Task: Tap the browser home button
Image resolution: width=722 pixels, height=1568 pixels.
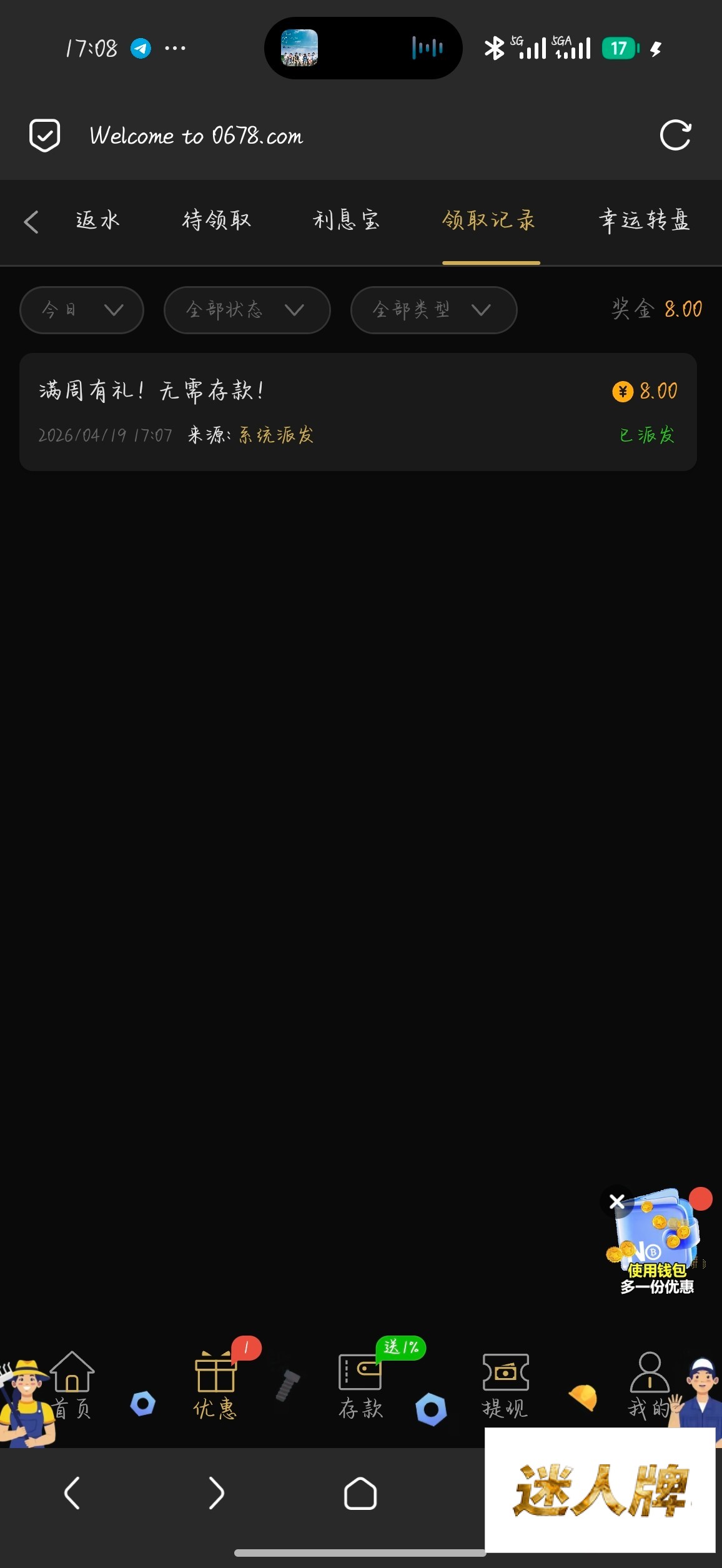Action: [x=360, y=1493]
